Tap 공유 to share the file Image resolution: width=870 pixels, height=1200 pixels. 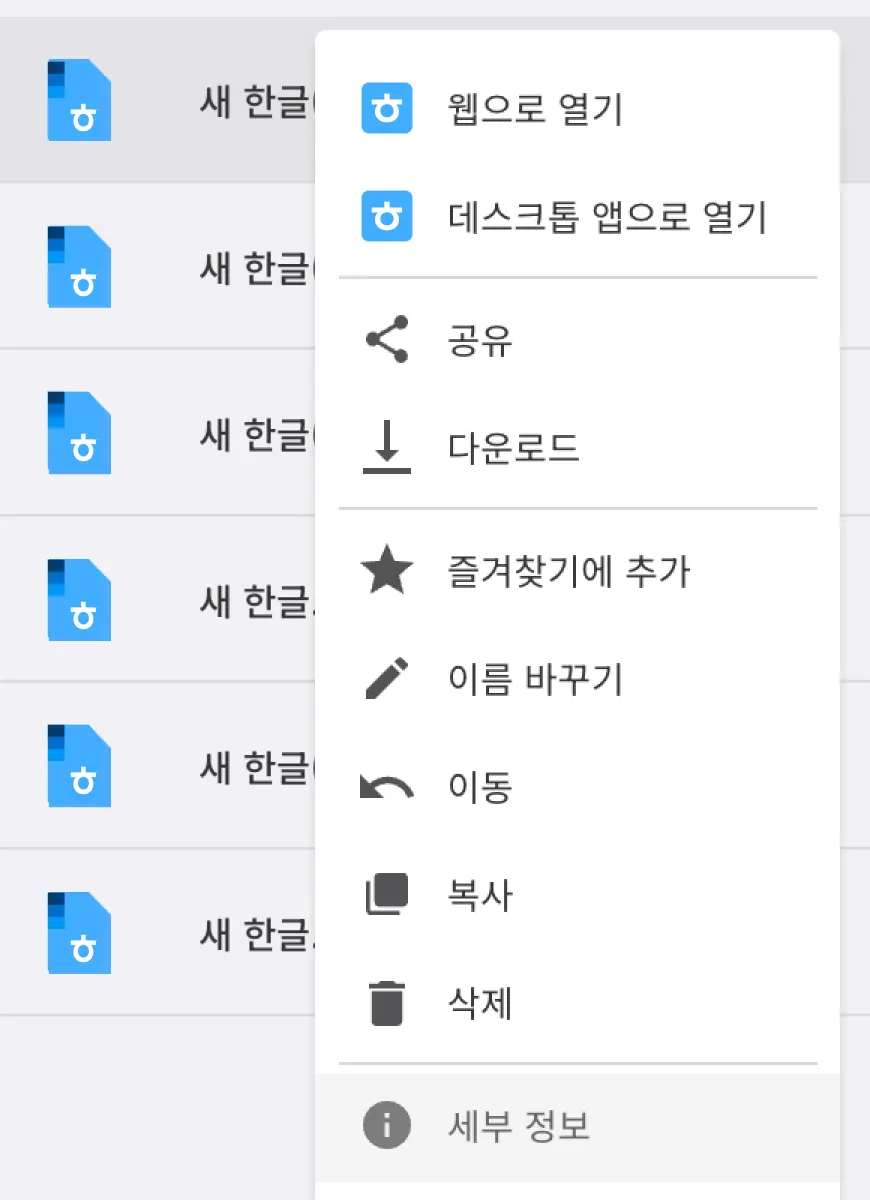(480, 342)
